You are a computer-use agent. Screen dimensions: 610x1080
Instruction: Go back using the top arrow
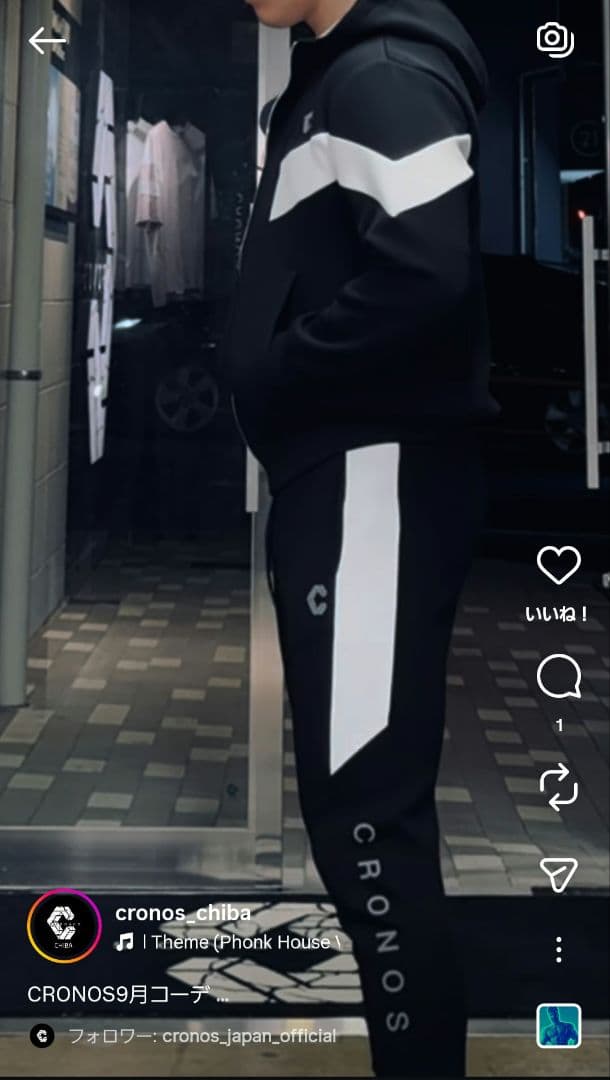pyautogui.click(x=46, y=41)
